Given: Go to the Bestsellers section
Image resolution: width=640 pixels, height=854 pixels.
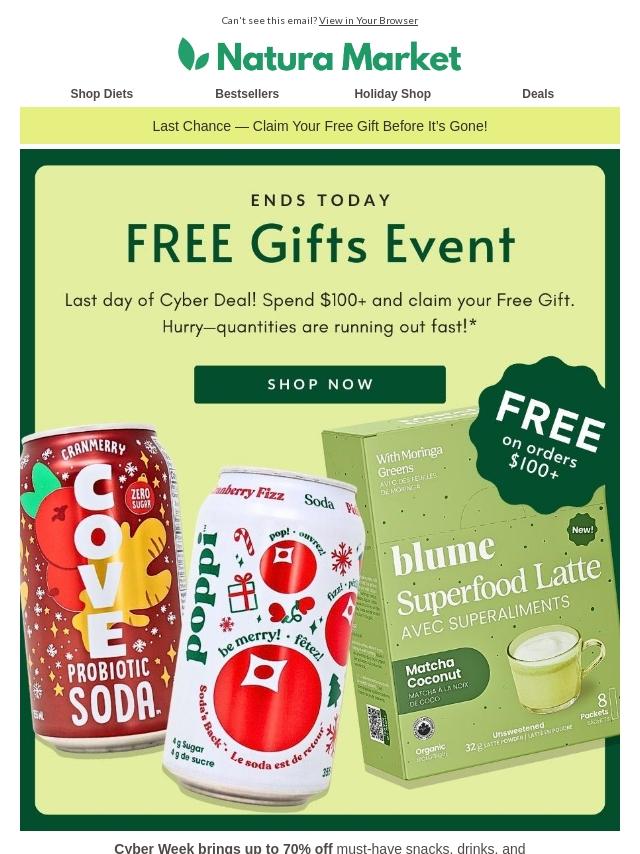Looking at the screenshot, I should (247, 94).
